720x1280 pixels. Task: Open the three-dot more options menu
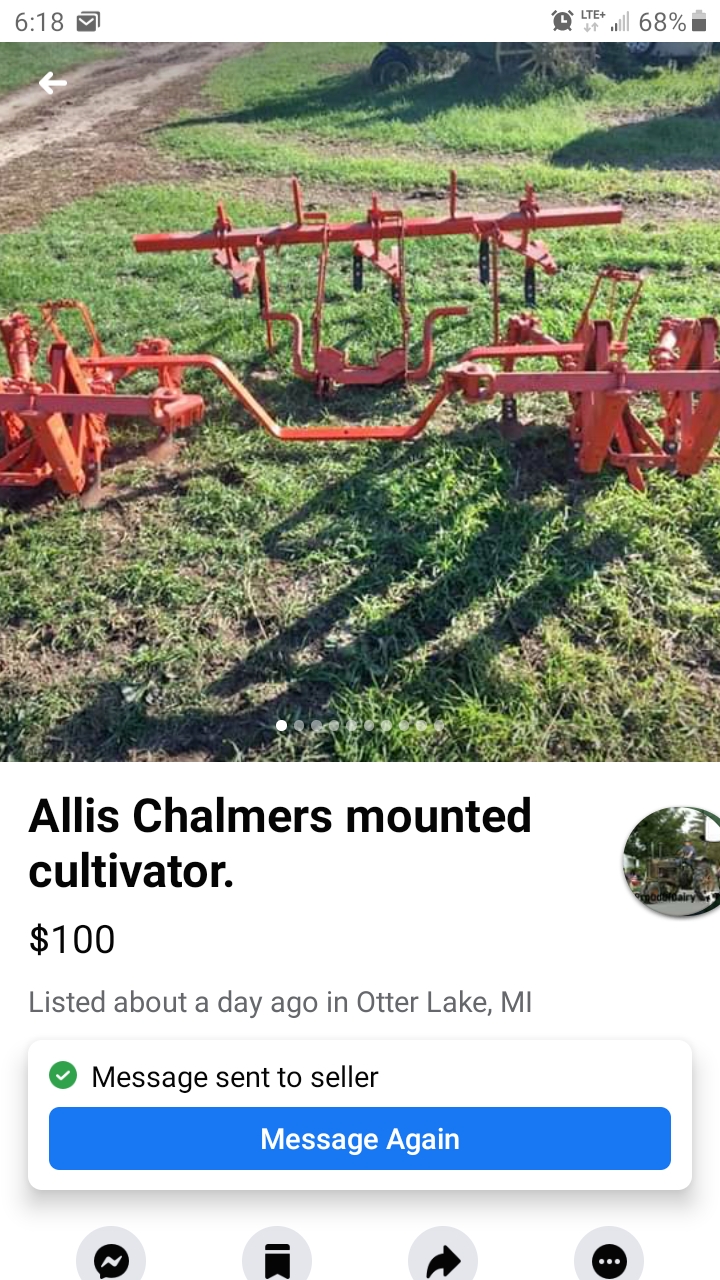609,1261
